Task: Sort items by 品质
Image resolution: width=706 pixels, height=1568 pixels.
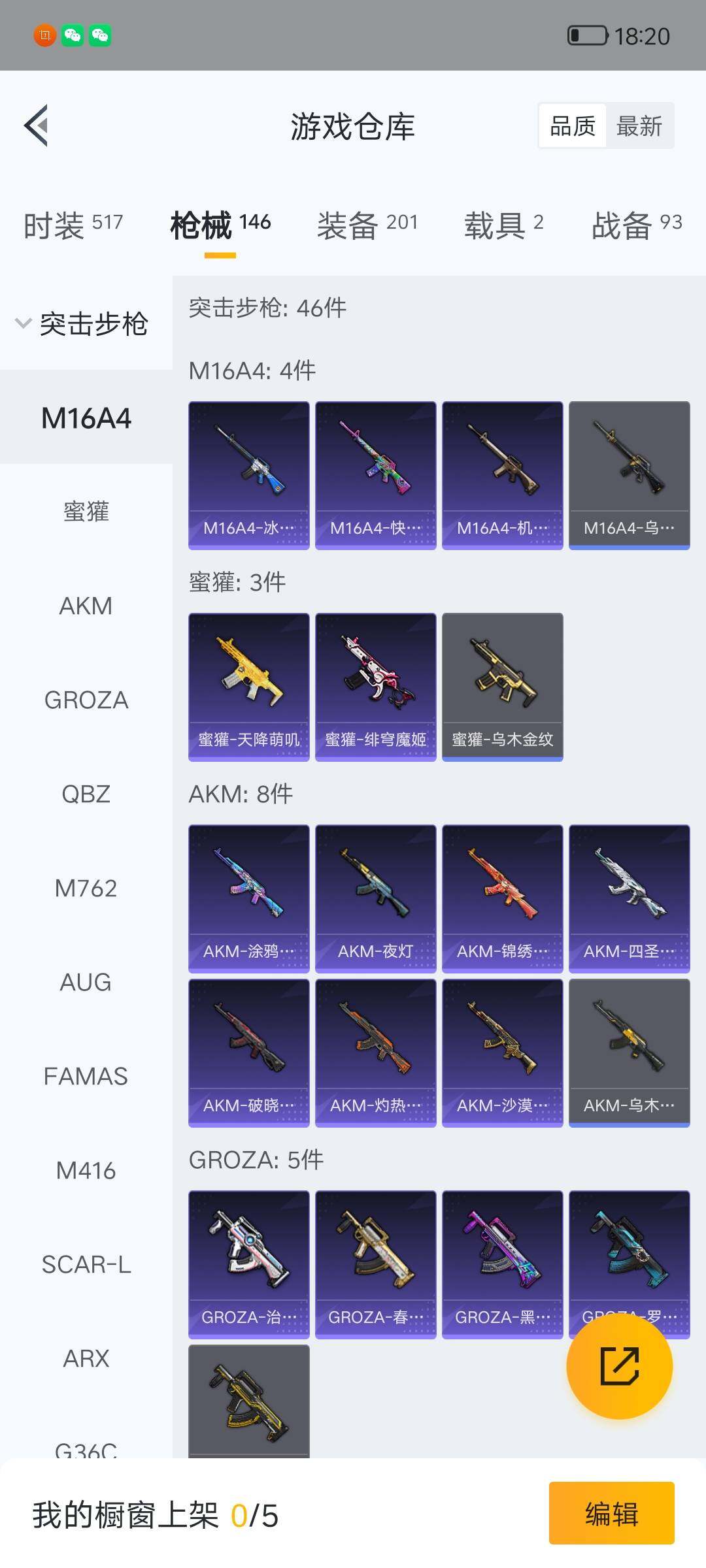Action: pos(573,125)
